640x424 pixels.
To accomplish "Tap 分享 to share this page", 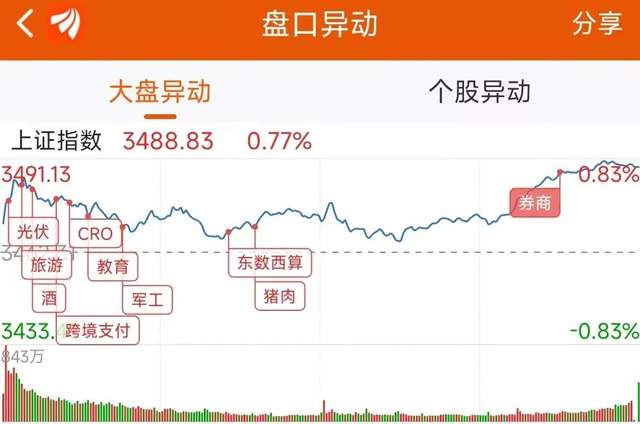I will coord(596,24).
